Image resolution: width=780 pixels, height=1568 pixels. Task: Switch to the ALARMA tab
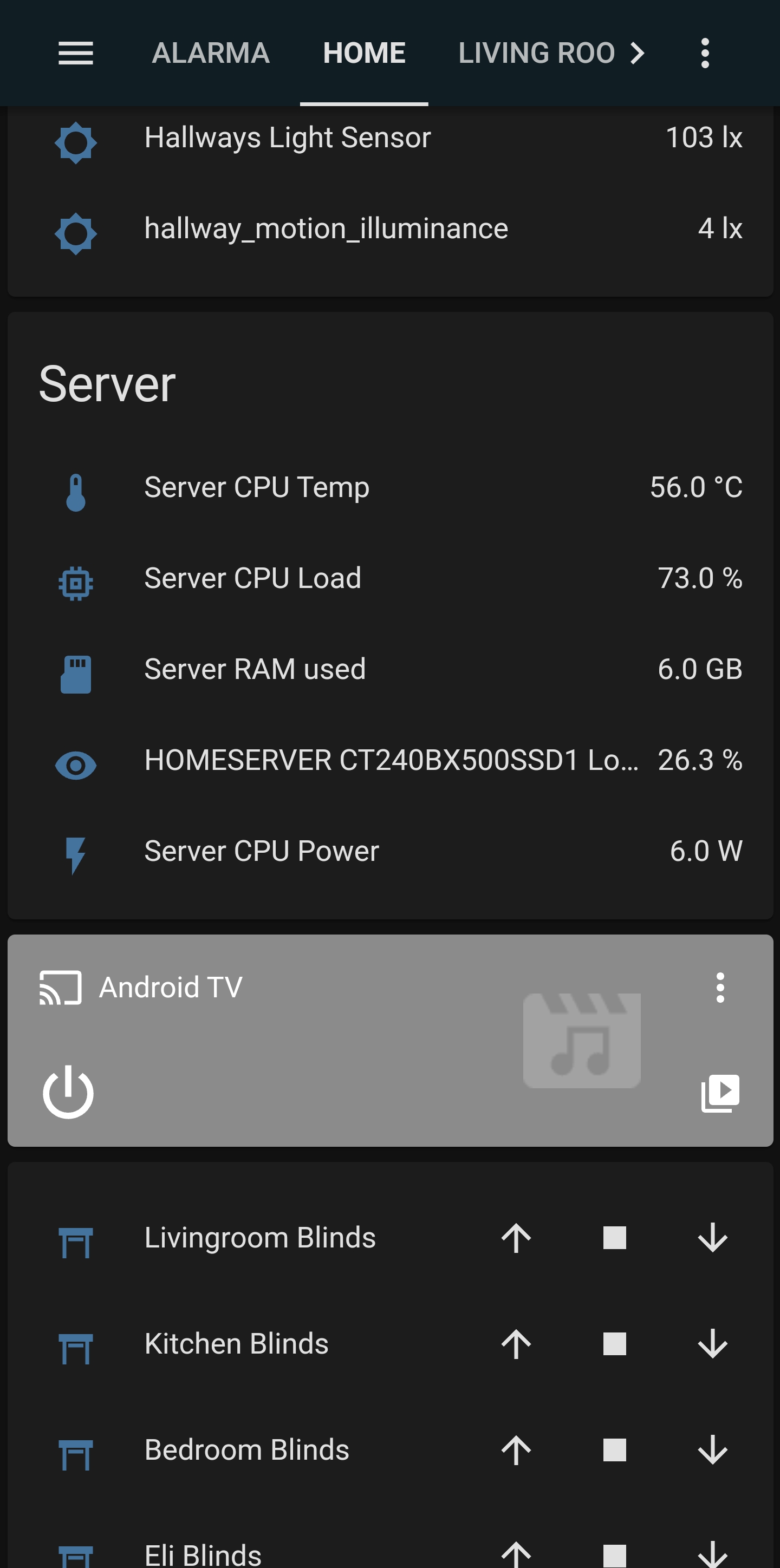click(211, 53)
